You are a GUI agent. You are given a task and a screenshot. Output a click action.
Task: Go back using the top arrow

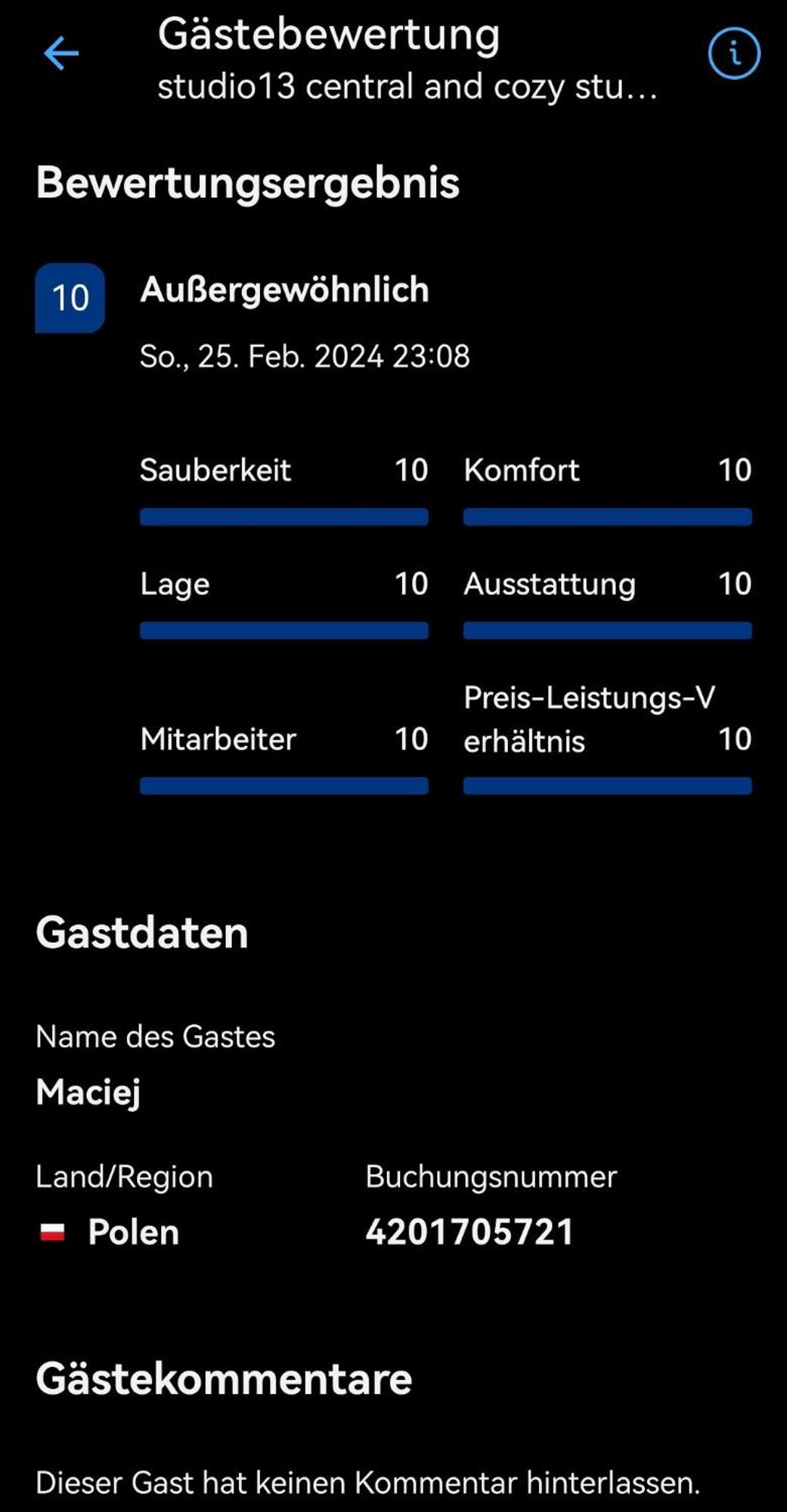(60, 54)
